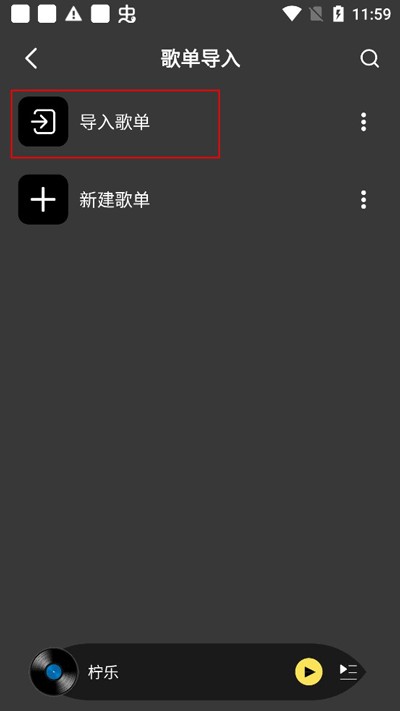Screen dimensions: 400x711
Task: Open the play queue list icon
Action: coord(348,672)
